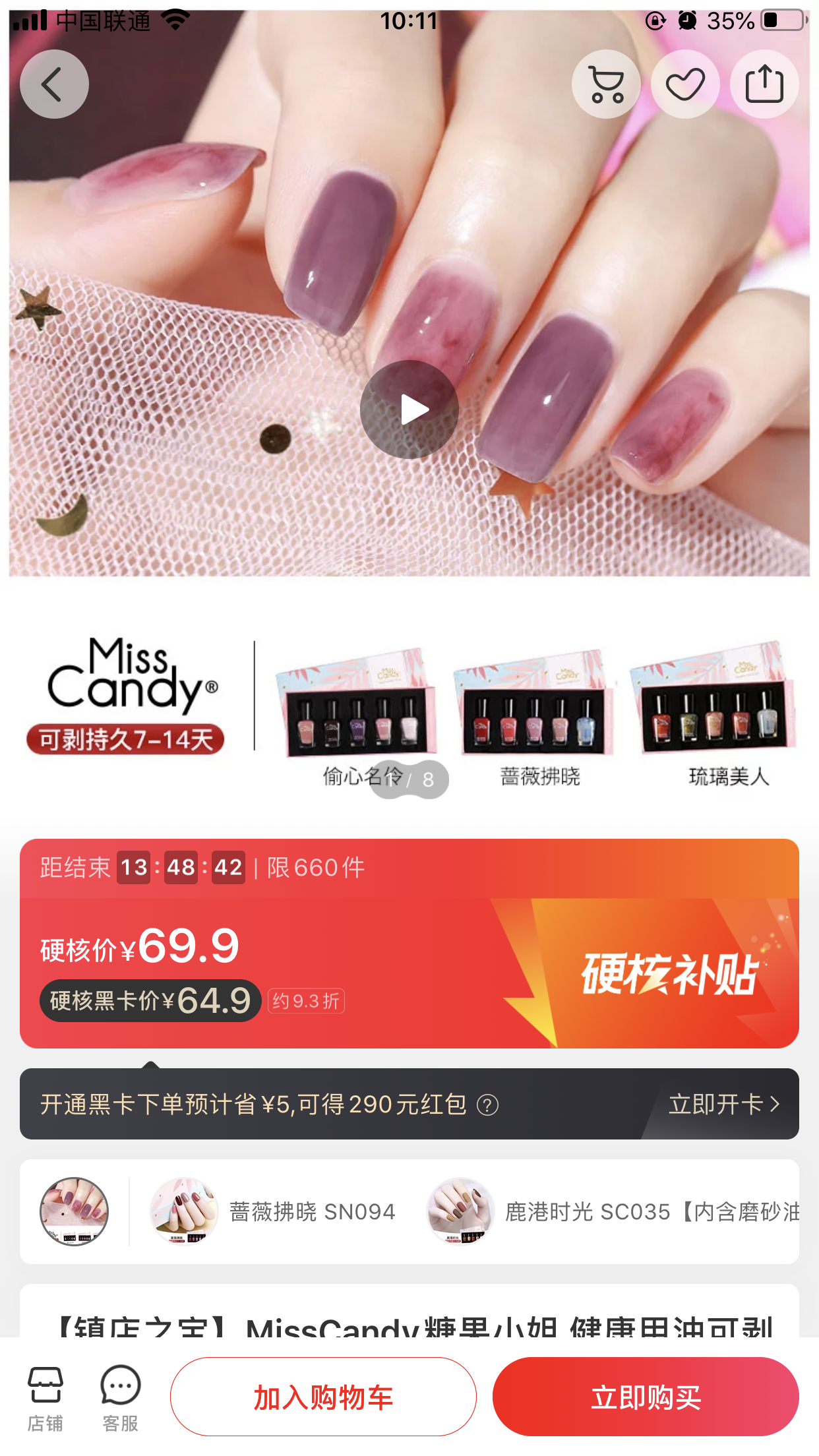Tap 加入购物车 to add to cart
The height and width of the screenshot is (1456, 819).
click(x=322, y=1396)
